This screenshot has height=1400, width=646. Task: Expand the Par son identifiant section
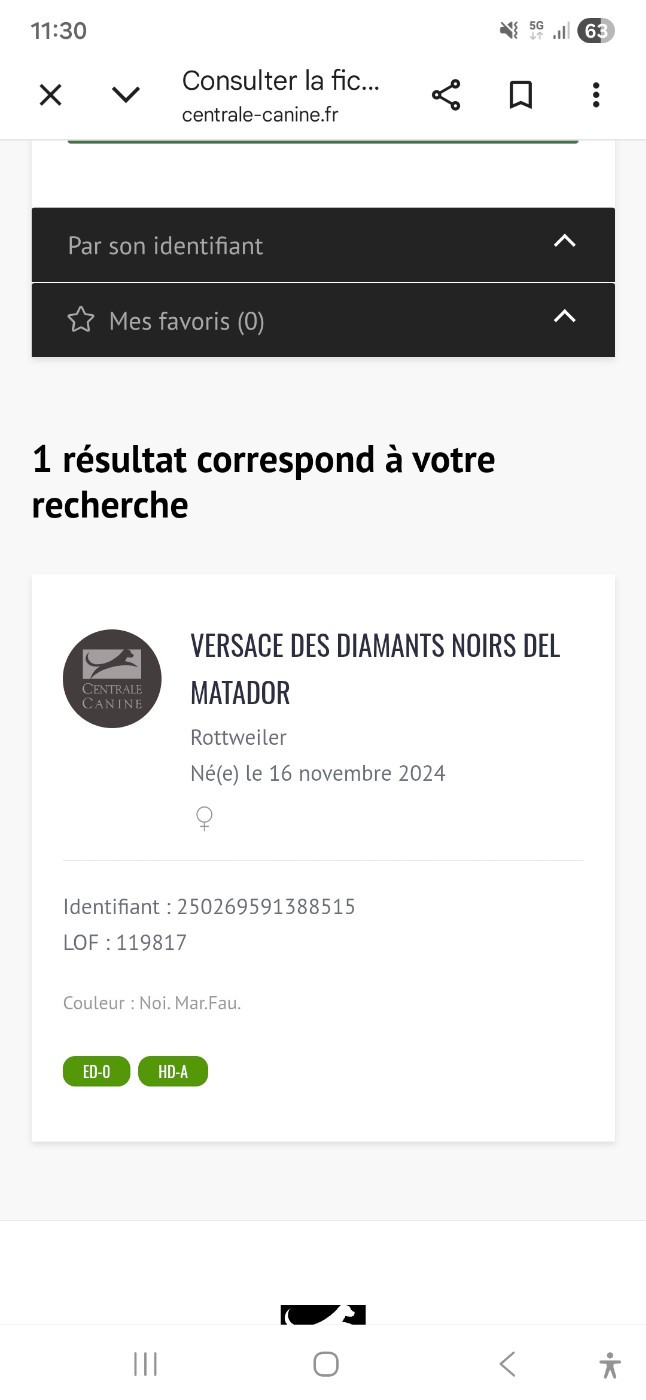[323, 245]
